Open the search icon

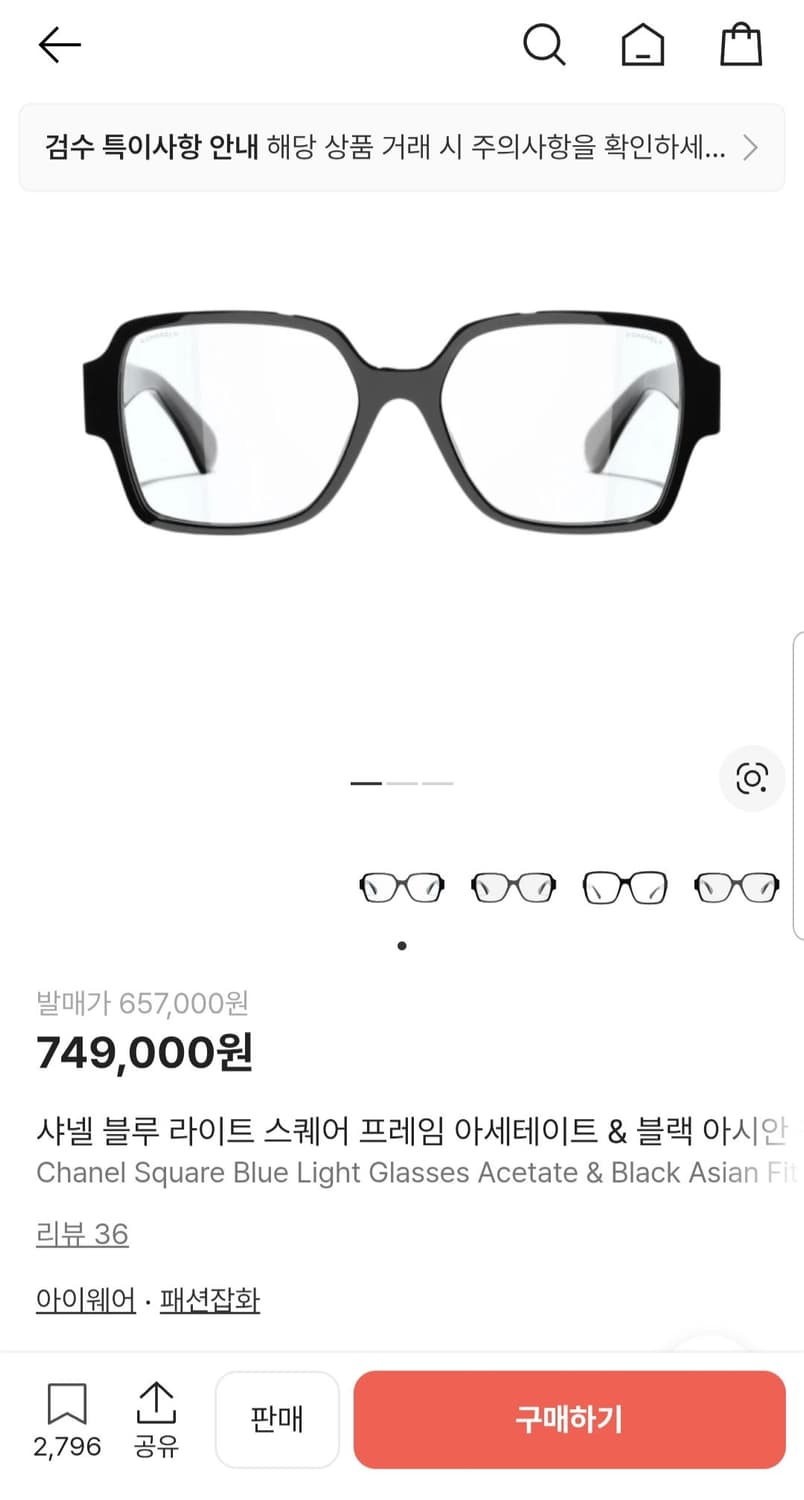pyautogui.click(x=545, y=44)
